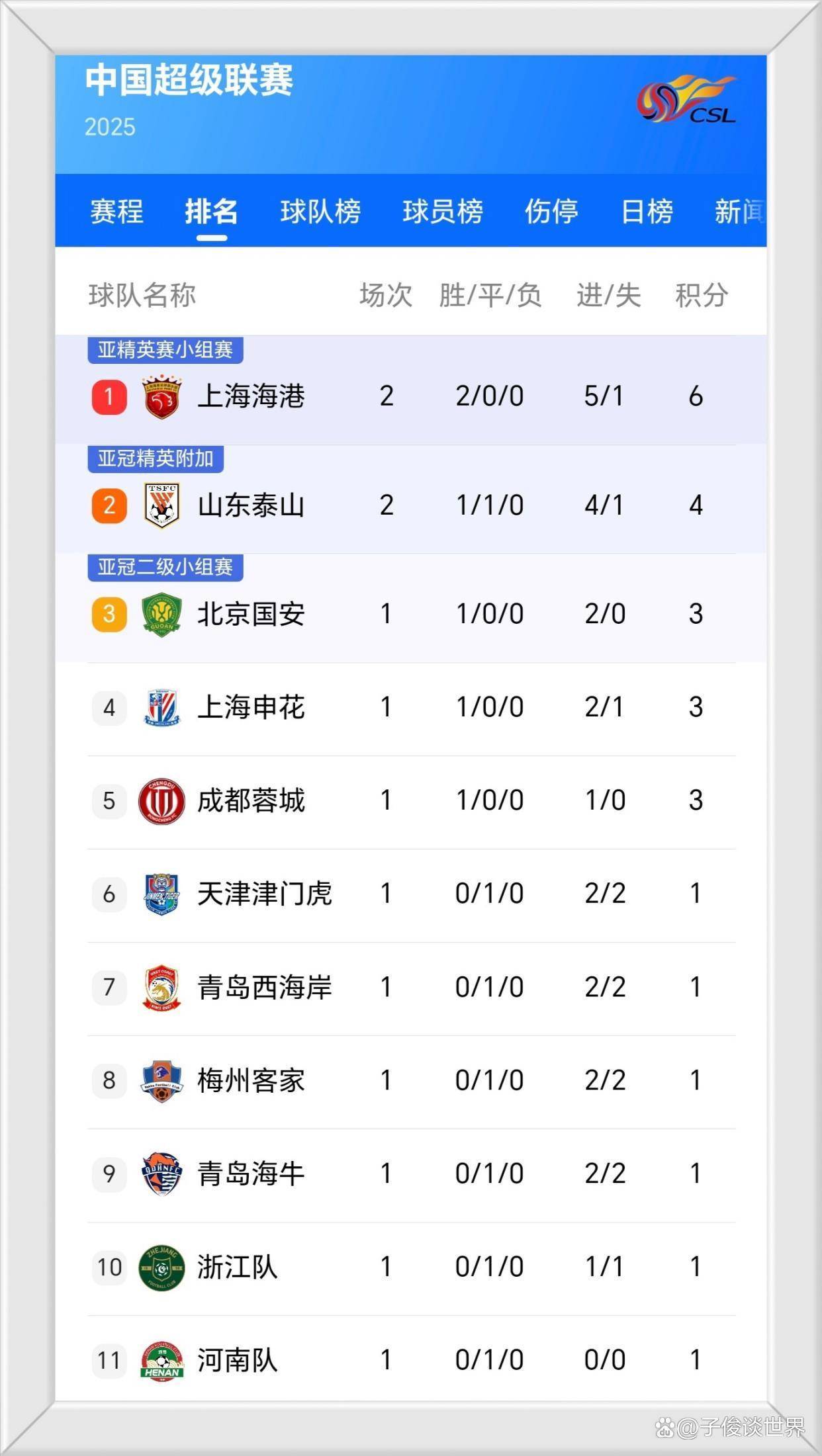Click the 青岛西海岸 team name link

[263, 987]
